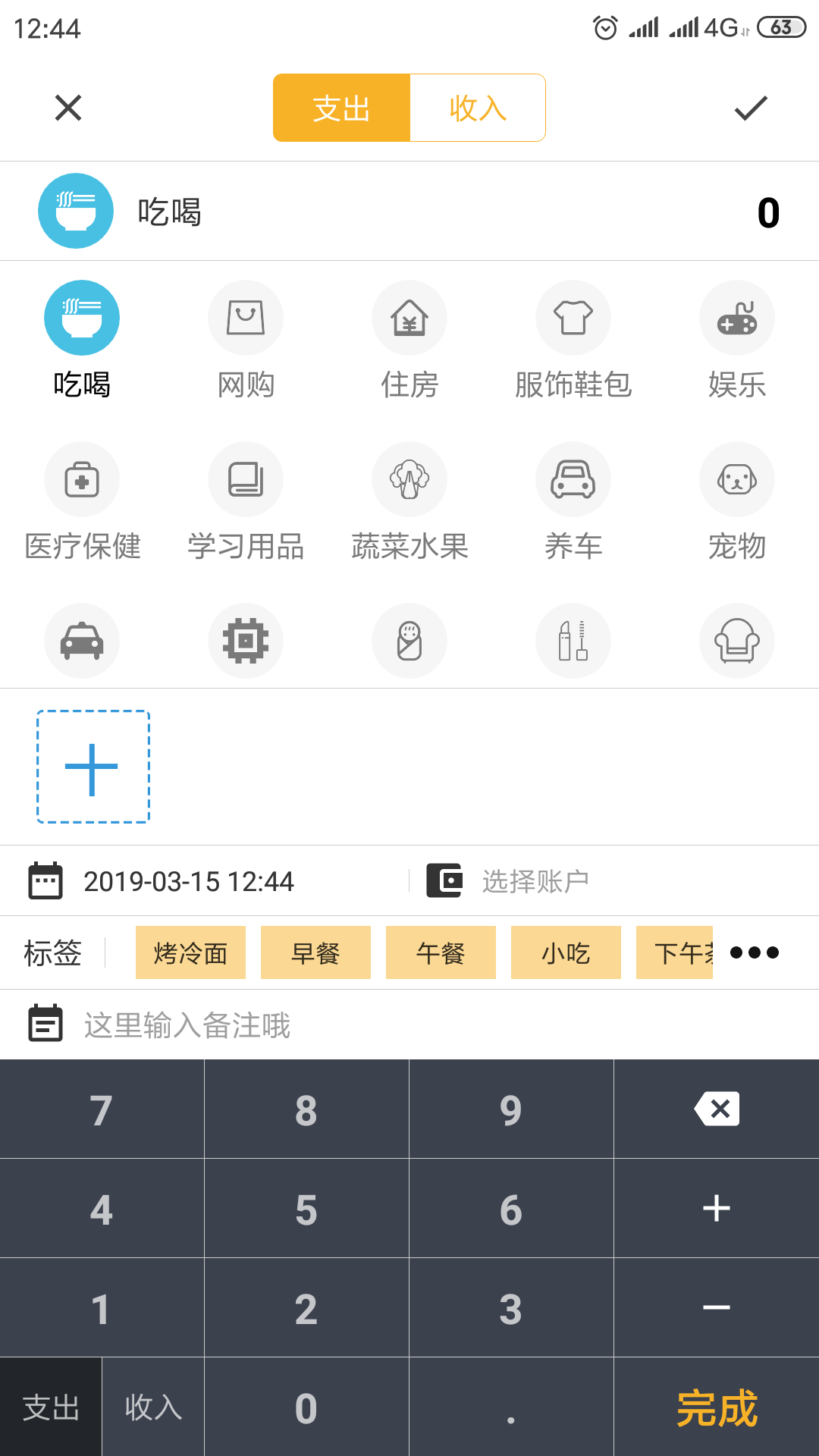This screenshot has width=819, height=1456.
Task: Toggle the 午餐 lunch tag
Action: (x=441, y=952)
